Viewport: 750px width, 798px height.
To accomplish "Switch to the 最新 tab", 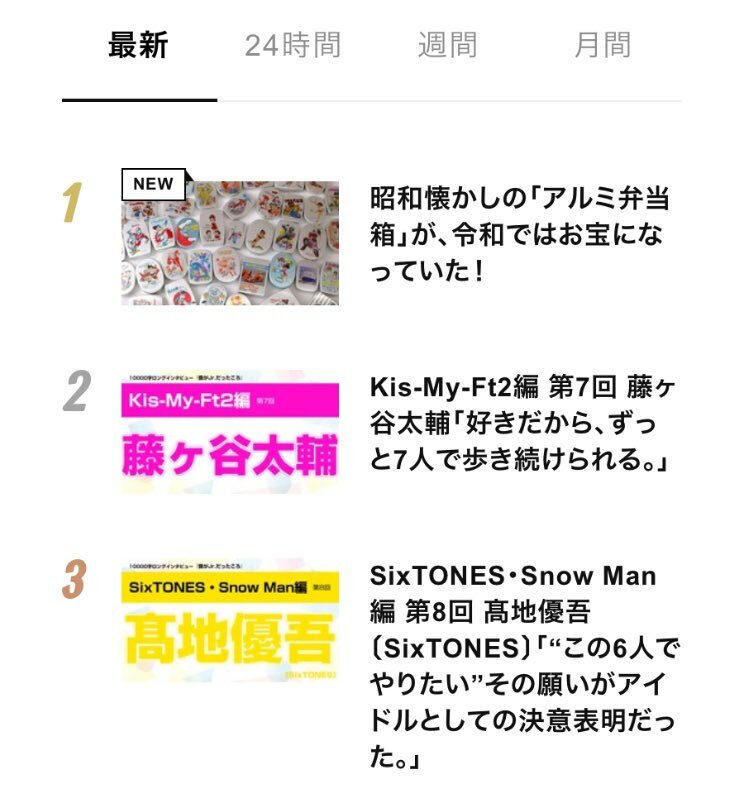I will point(139,46).
